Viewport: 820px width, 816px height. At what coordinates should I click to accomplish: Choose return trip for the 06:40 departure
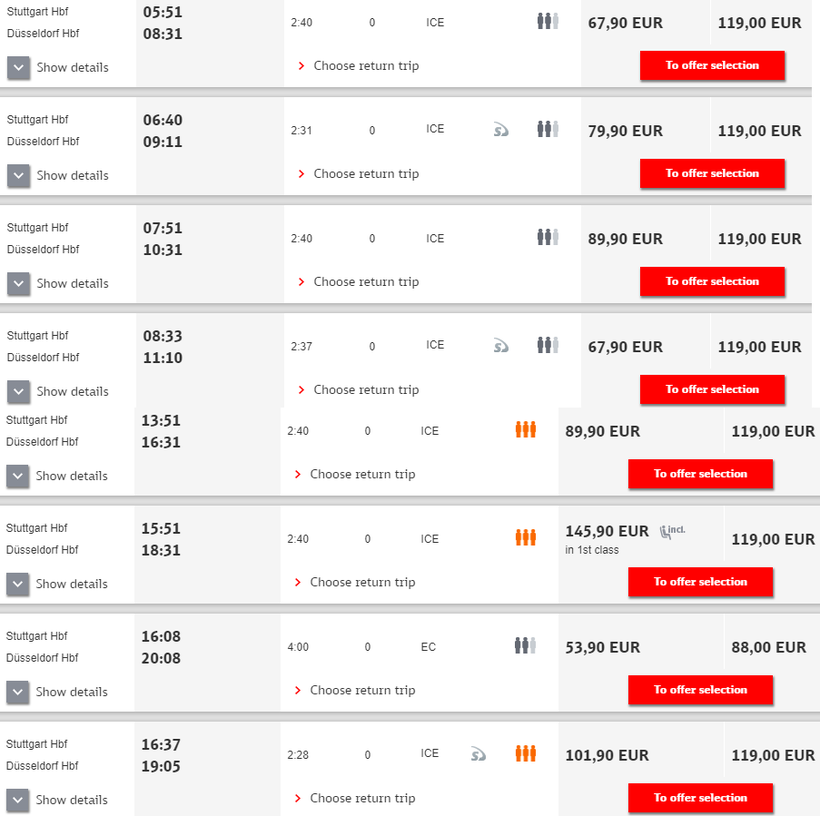pyautogui.click(x=365, y=174)
